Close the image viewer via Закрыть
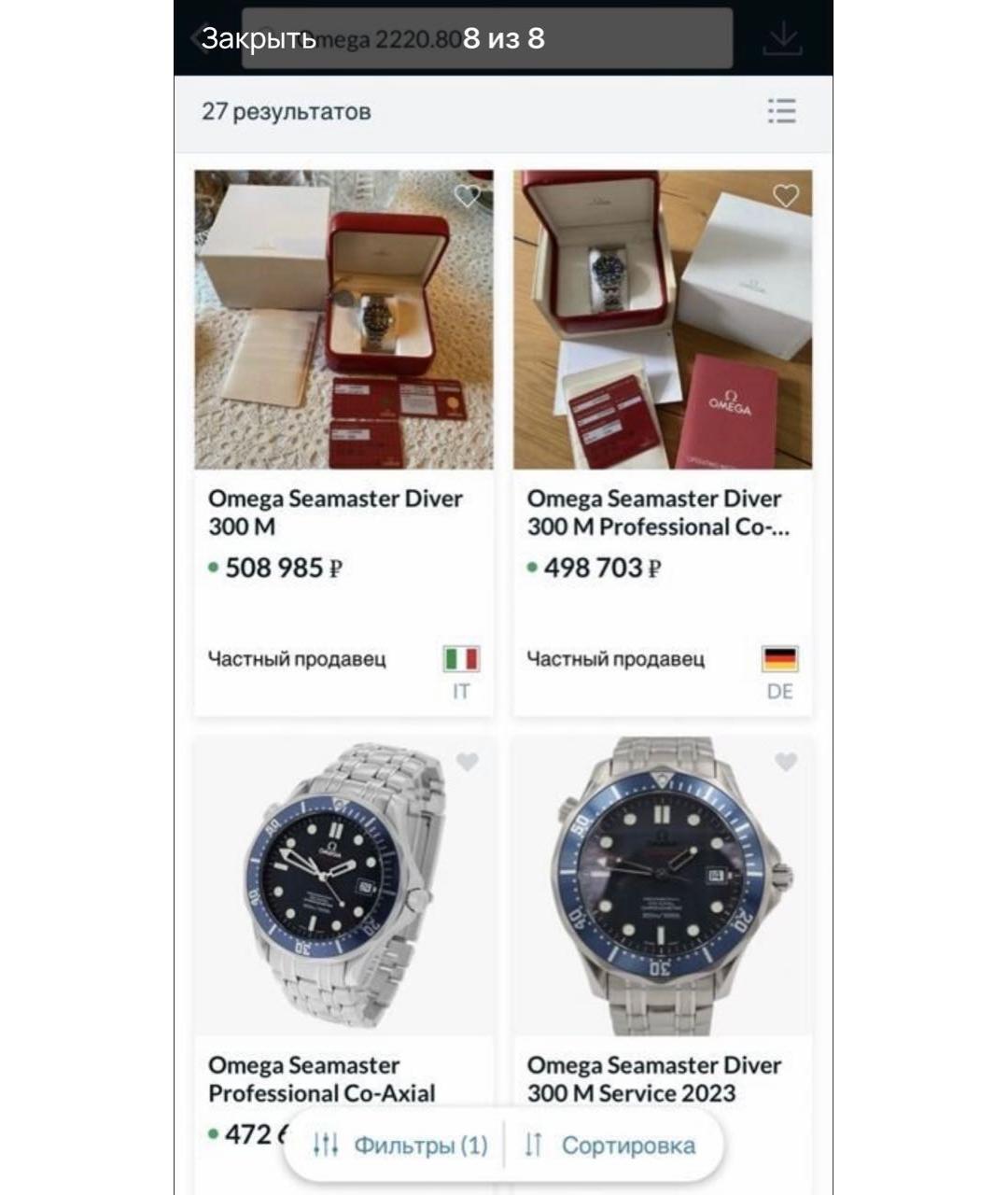 coord(259,38)
